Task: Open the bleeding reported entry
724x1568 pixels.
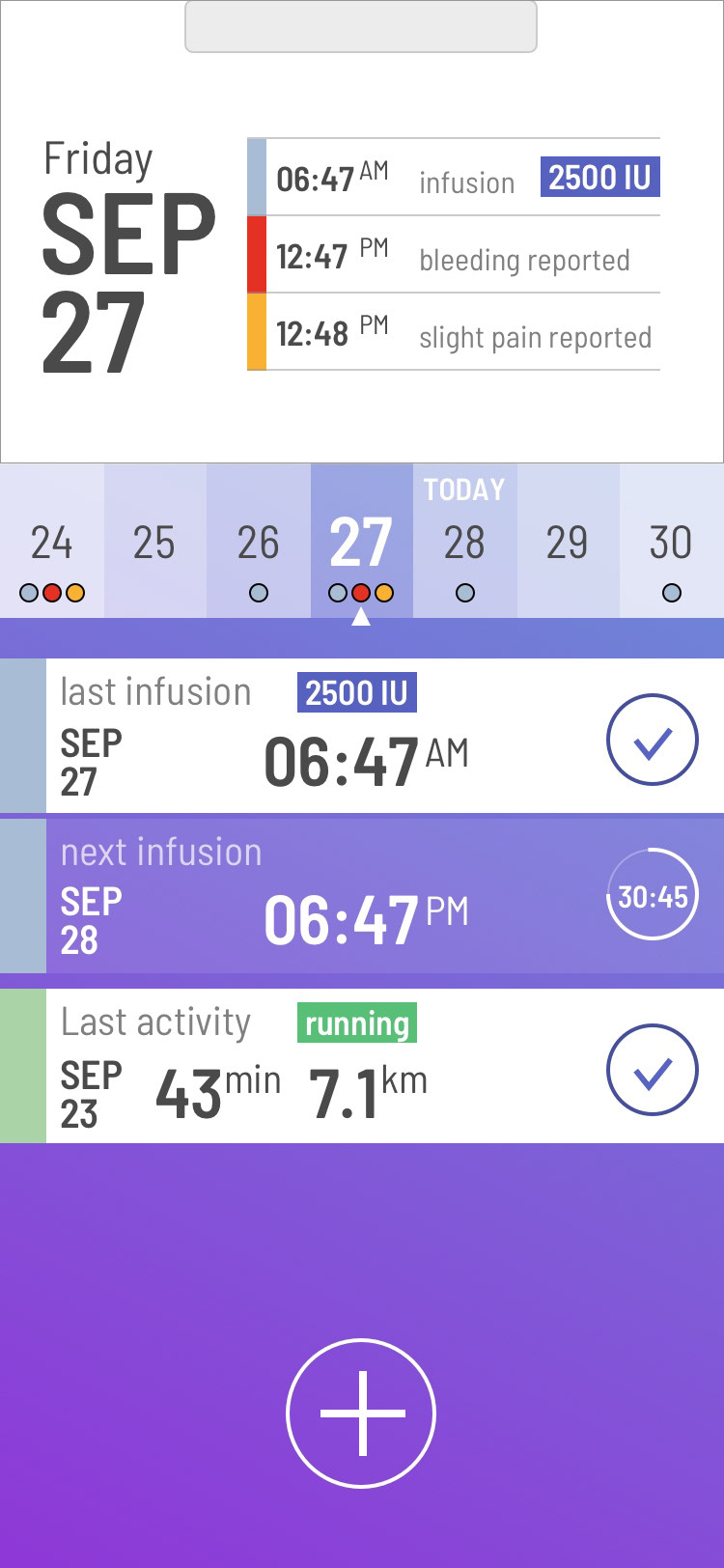Action: [x=454, y=255]
